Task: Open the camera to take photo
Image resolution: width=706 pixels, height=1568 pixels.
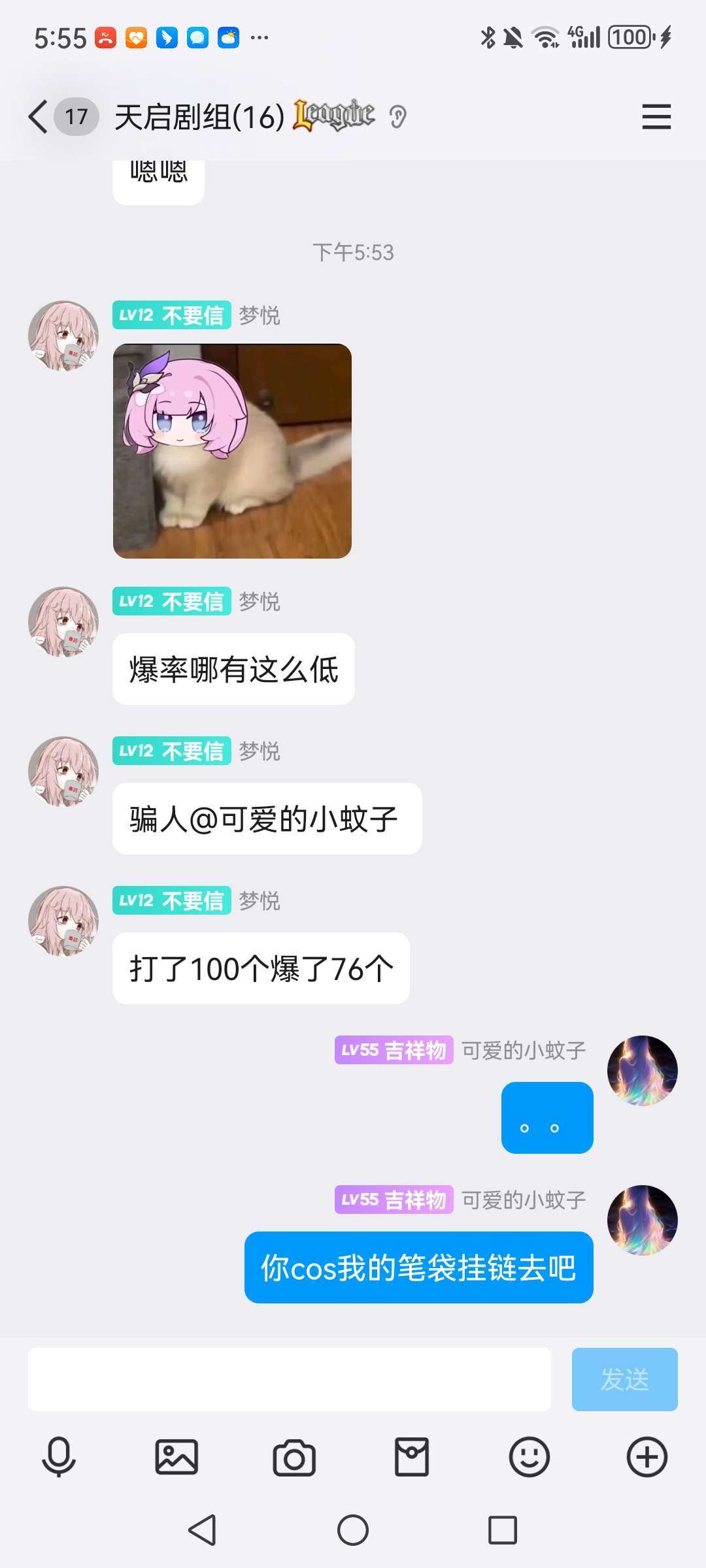Action: (x=294, y=1457)
